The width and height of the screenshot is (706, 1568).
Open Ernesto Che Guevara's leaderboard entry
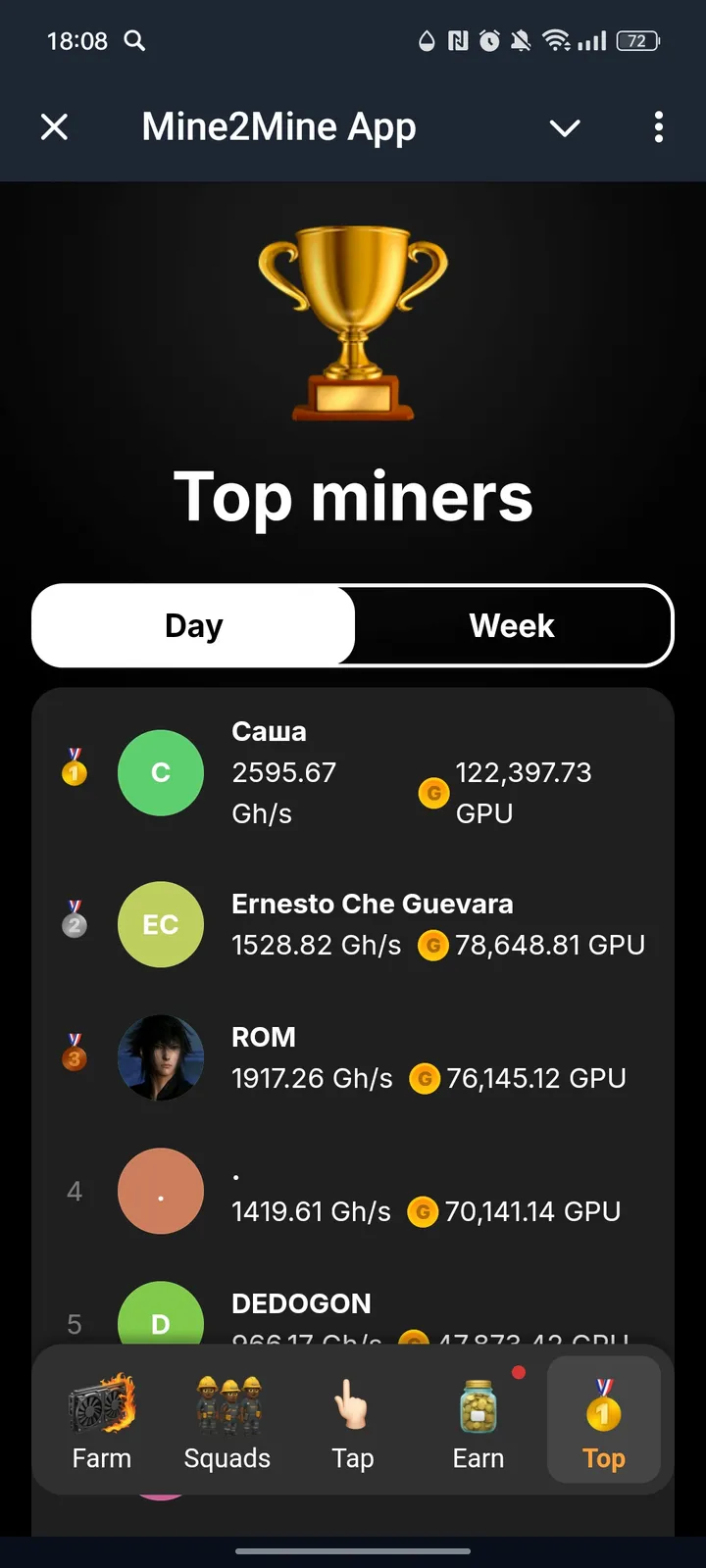pyautogui.click(x=373, y=924)
